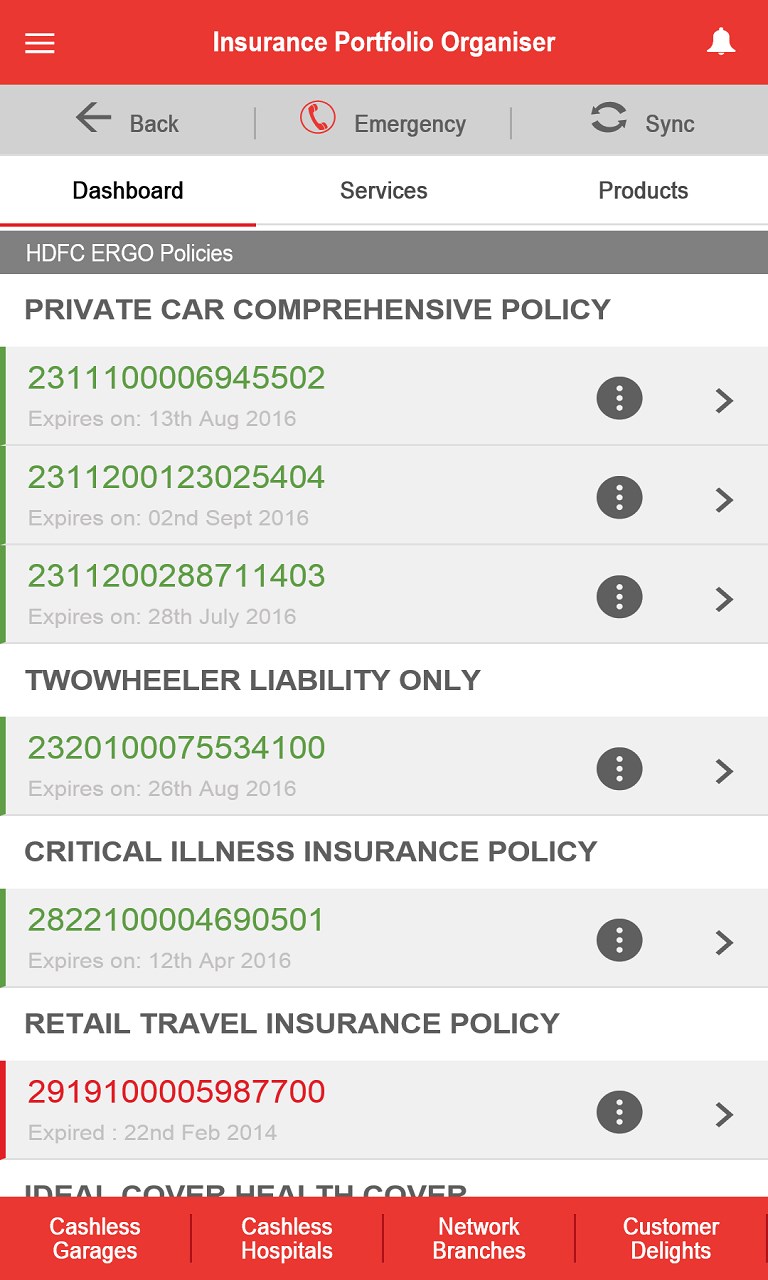768x1280 pixels.
Task: View Network Branches
Action: pyautogui.click(x=479, y=1238)
